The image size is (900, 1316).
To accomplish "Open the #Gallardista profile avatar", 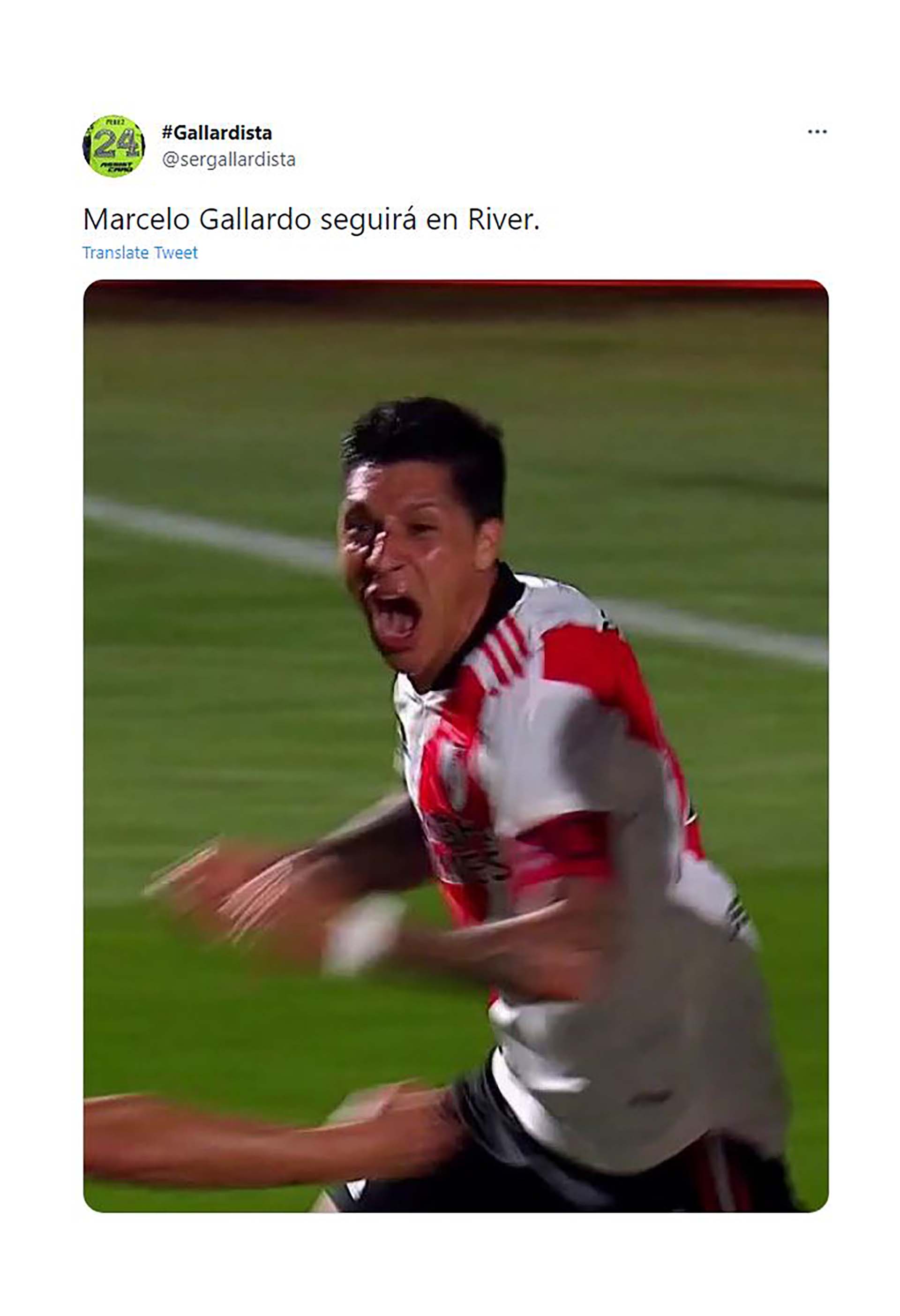I will click(114, 145).
